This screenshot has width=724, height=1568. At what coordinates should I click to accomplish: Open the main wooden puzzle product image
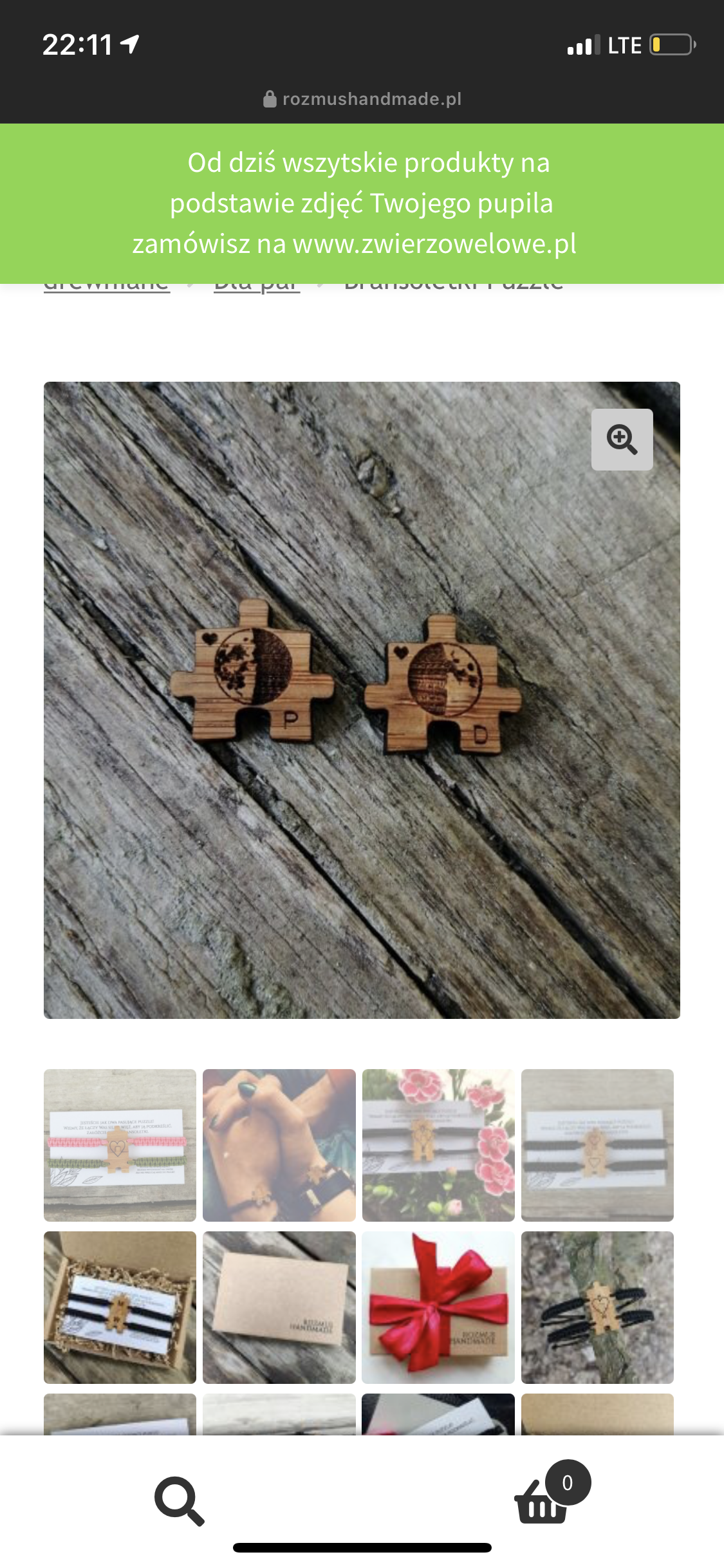362,700
